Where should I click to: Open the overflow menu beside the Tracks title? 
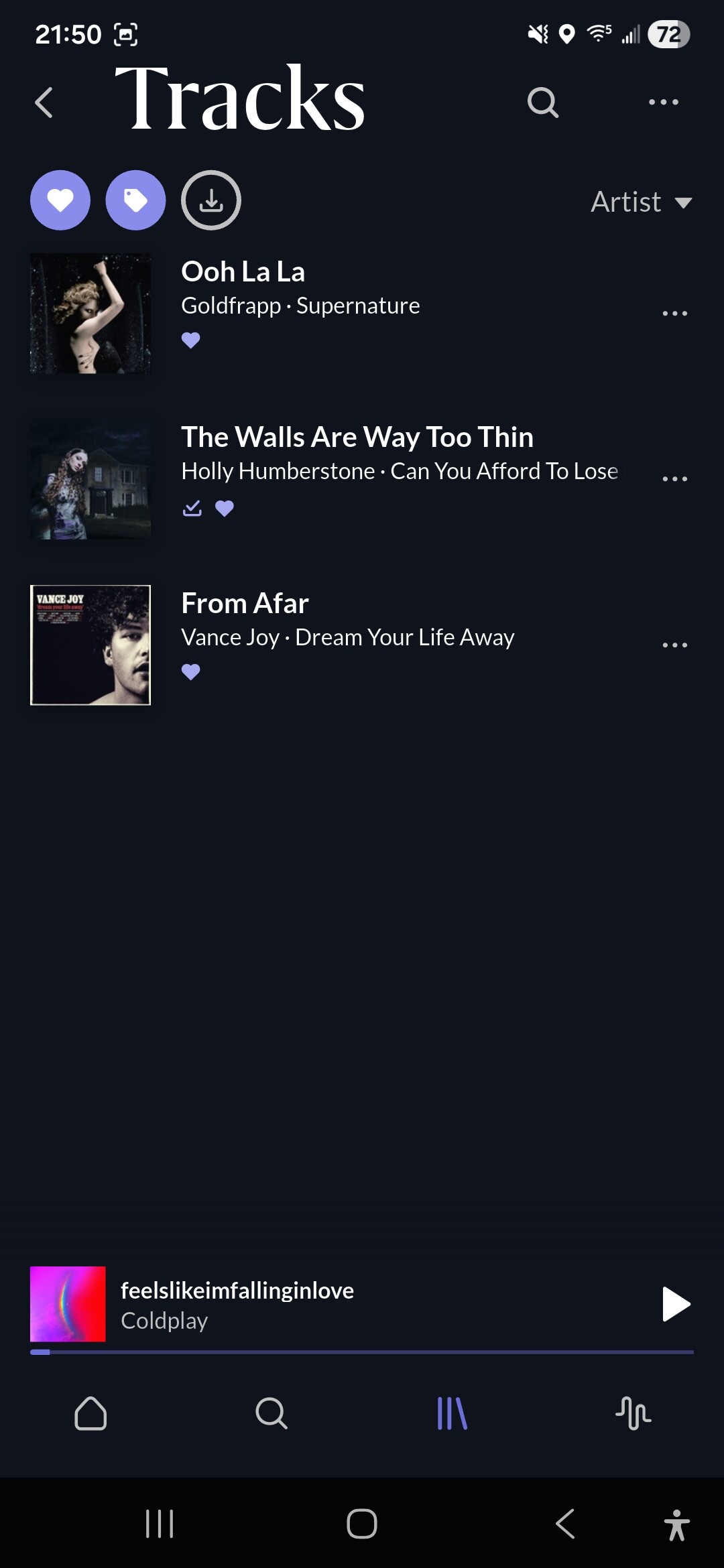coord(663,103)
